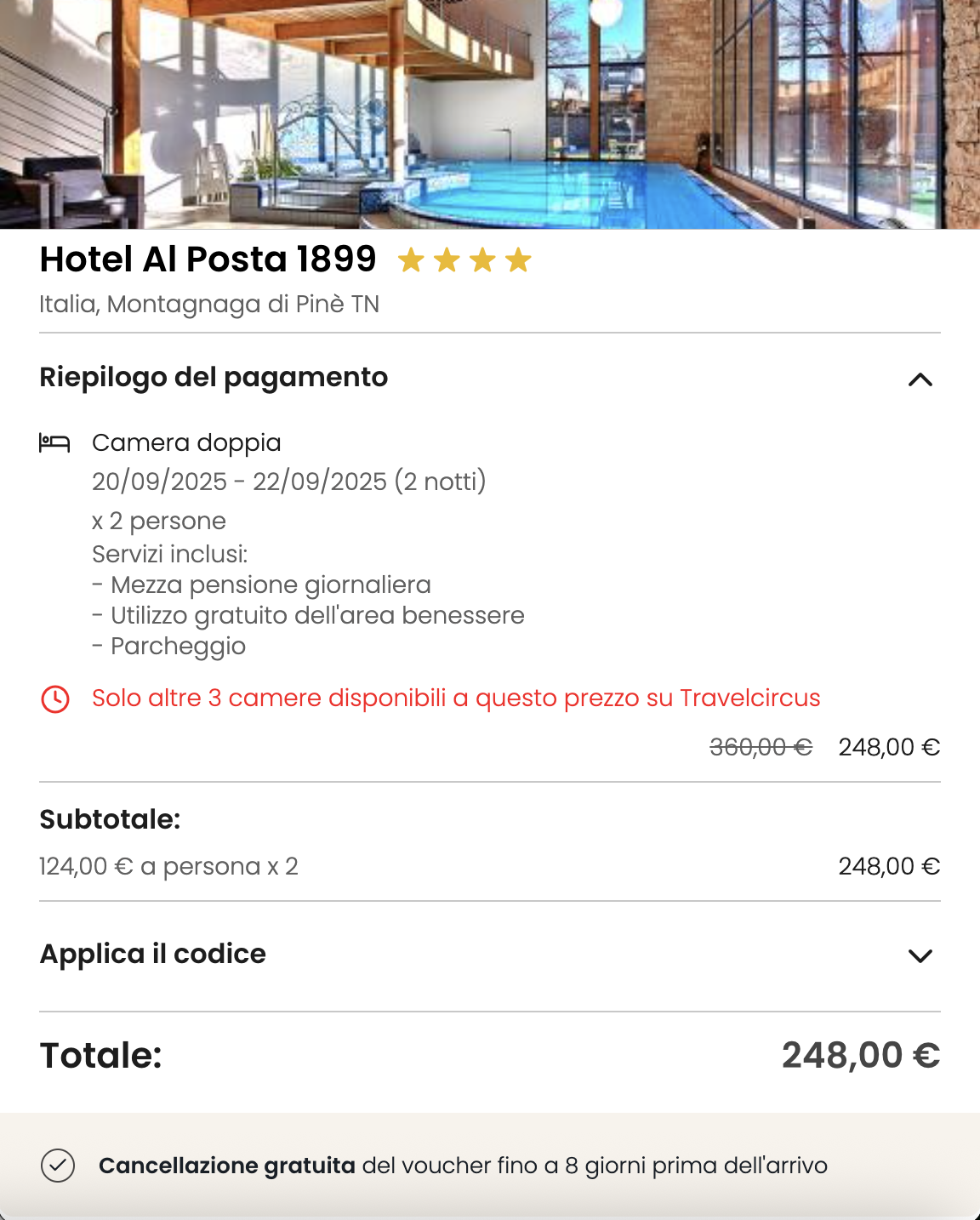Screen dimensions: 980x1220
Task: Click the Cancellazione gratuita bold text
Action: pyautogui.click(x=226, y=1166)
